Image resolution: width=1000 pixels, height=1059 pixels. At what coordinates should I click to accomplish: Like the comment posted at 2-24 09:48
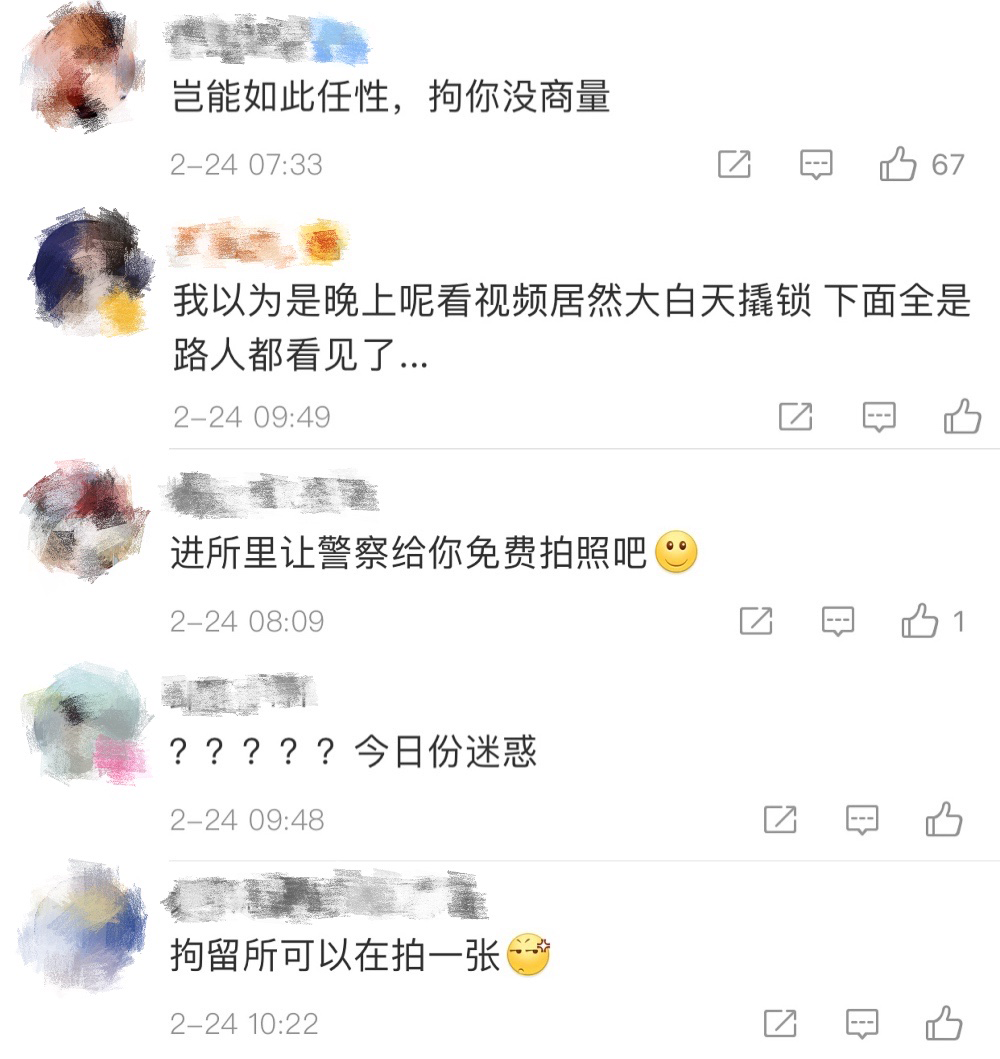click(x=943, y=821)
